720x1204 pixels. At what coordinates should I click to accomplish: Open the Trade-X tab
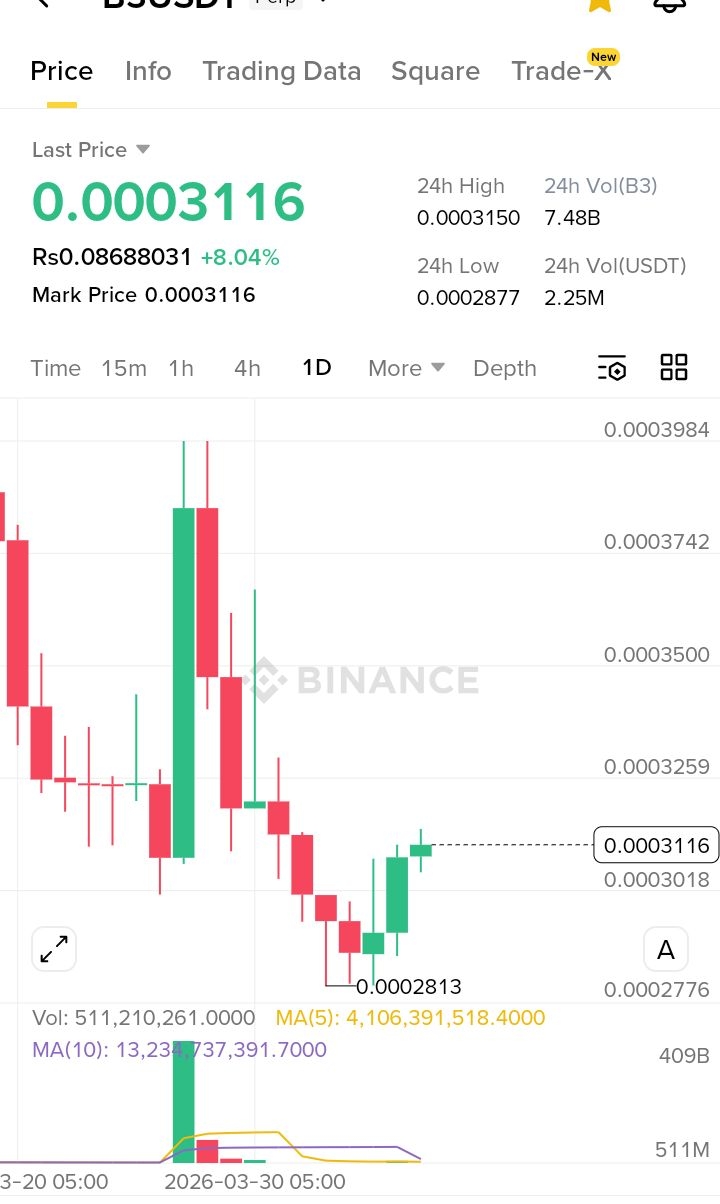561,71
